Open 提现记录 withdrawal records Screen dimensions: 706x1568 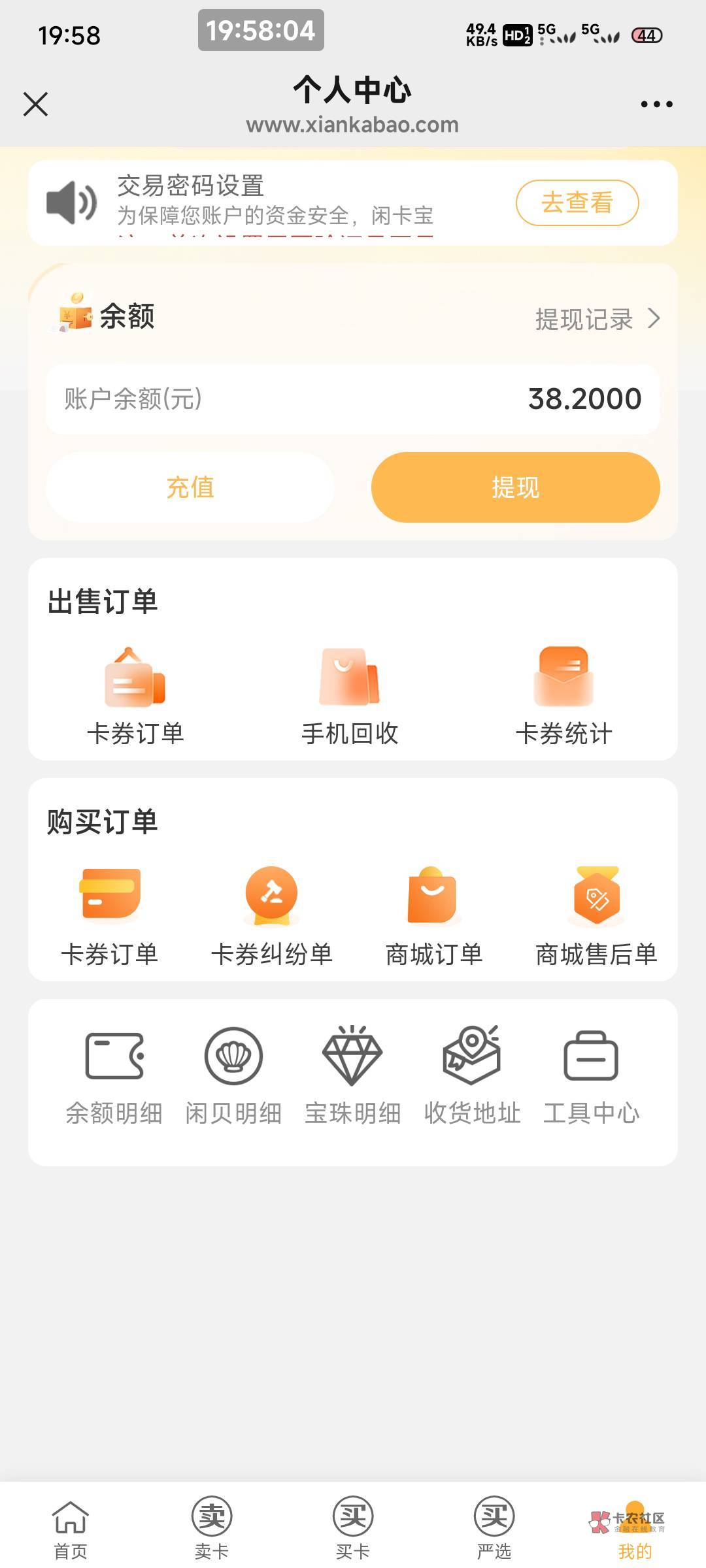597,319
